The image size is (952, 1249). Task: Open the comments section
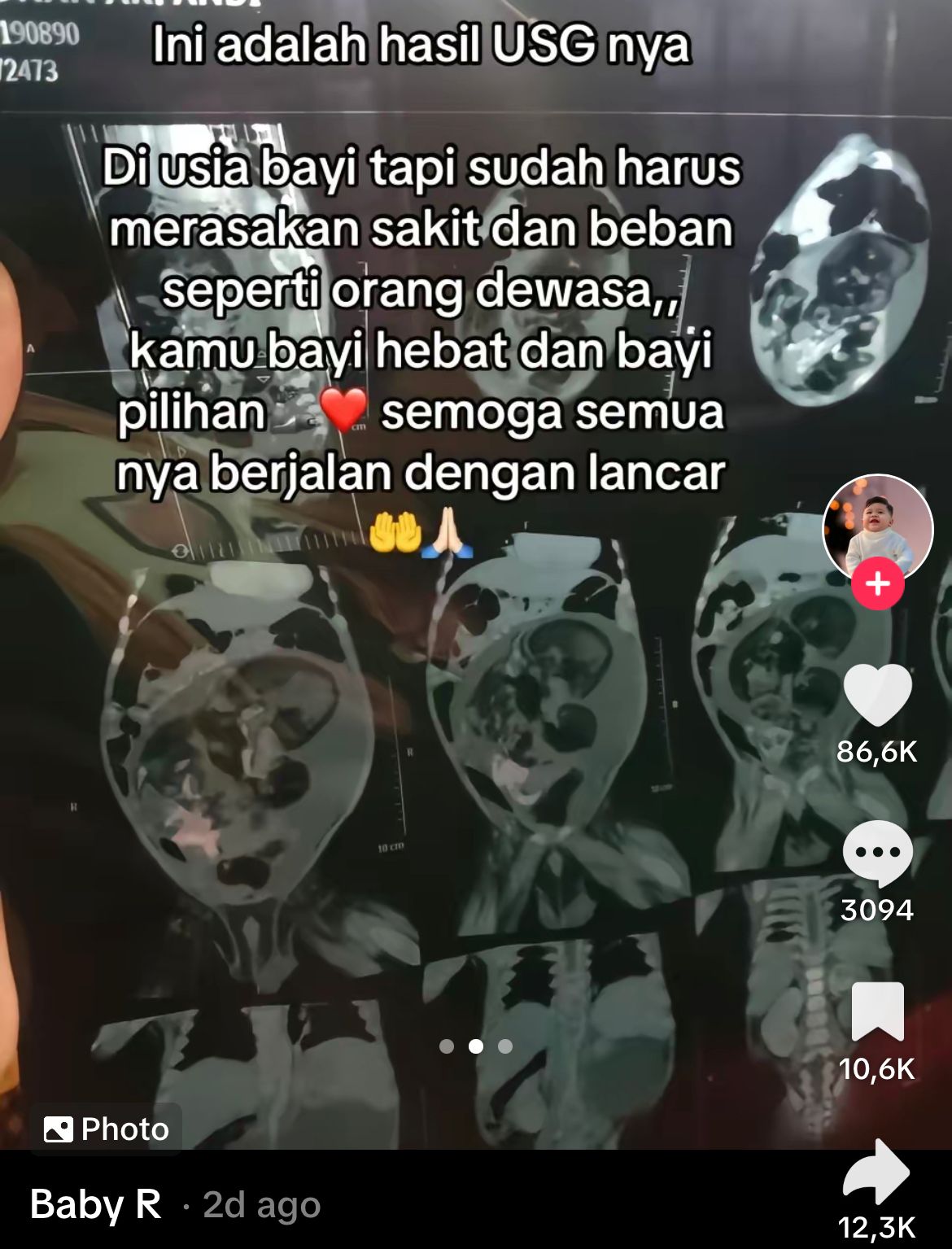[877, 852]
